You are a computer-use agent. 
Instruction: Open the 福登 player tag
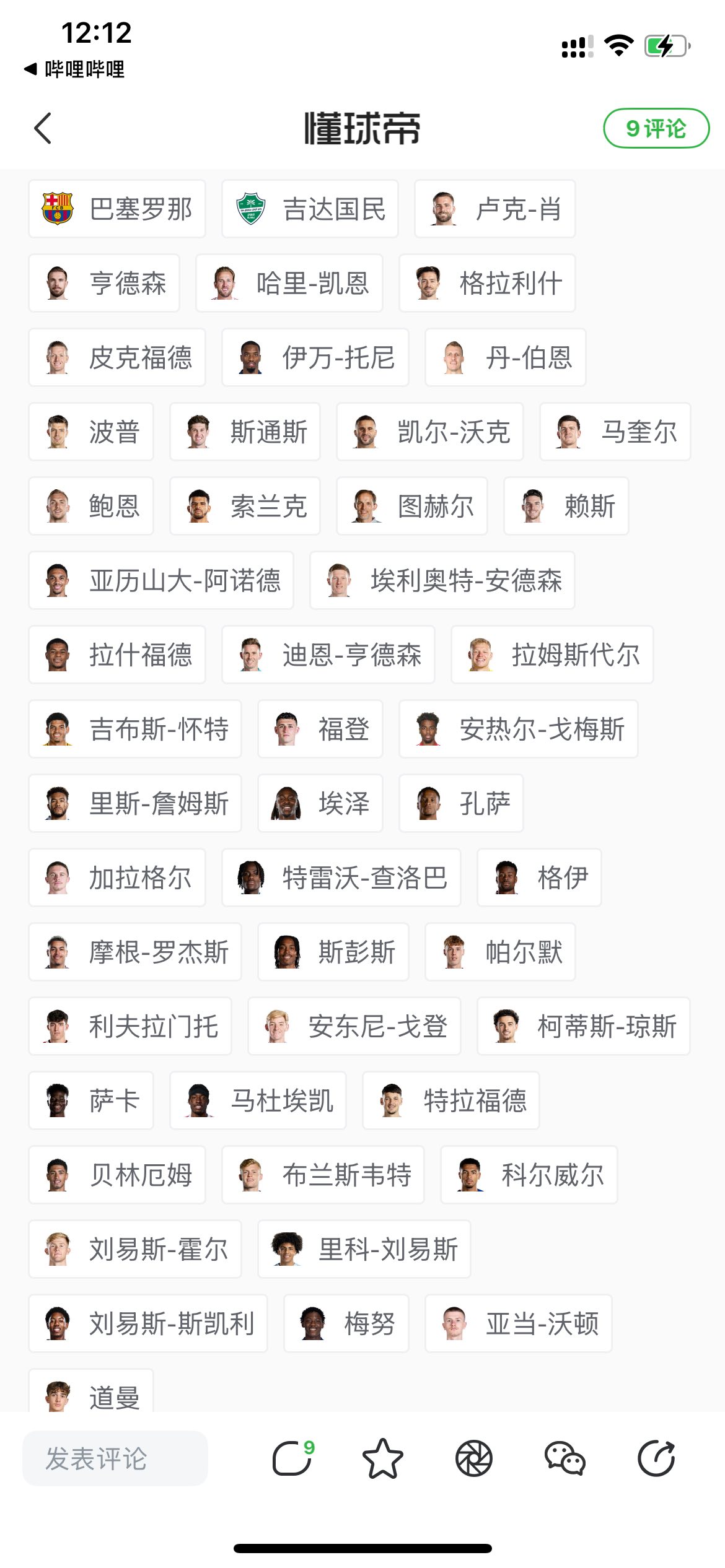[x=320, y=729]
